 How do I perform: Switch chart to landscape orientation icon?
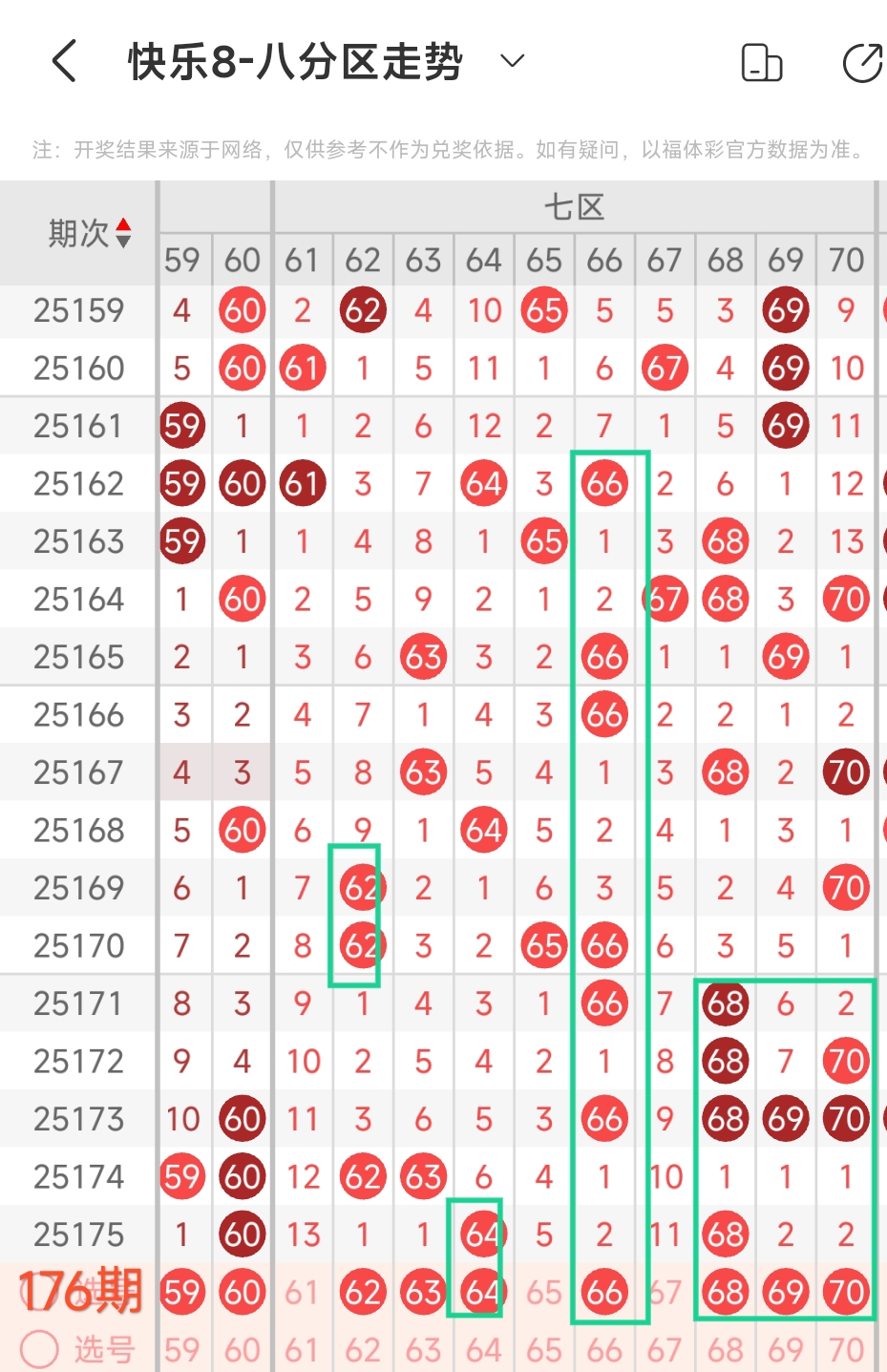pos(761,63)
